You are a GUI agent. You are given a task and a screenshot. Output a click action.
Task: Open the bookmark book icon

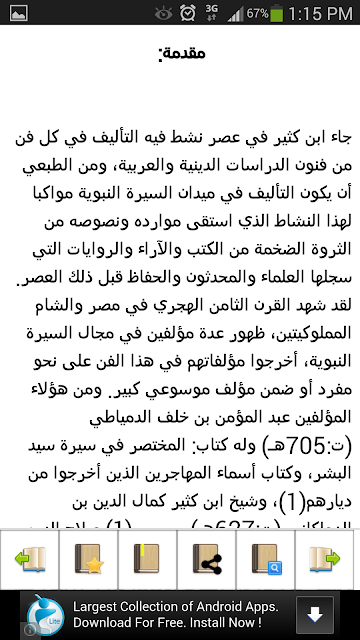tap(148, 560)
